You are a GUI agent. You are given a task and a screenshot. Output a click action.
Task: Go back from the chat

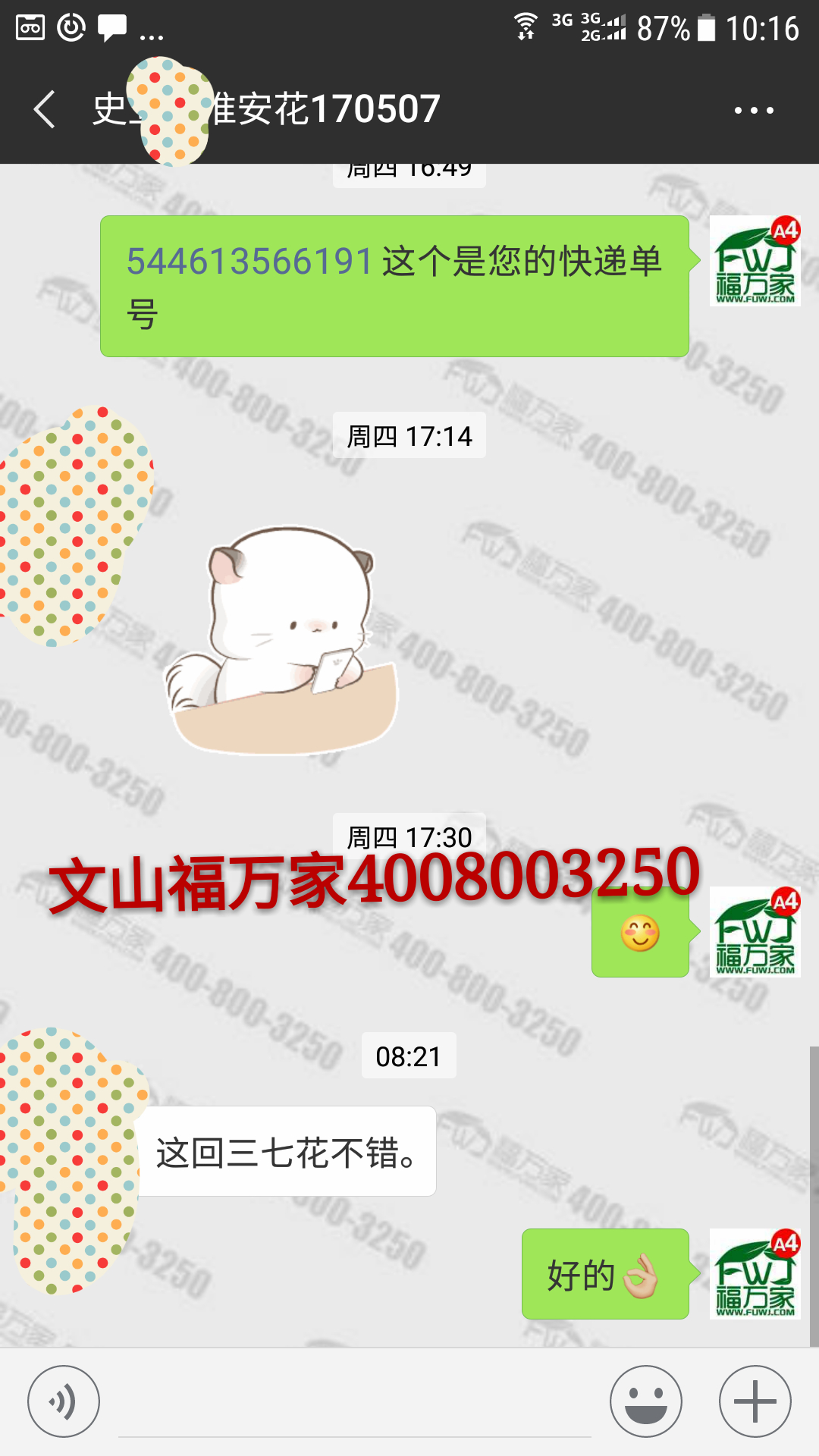coord(45,110)
